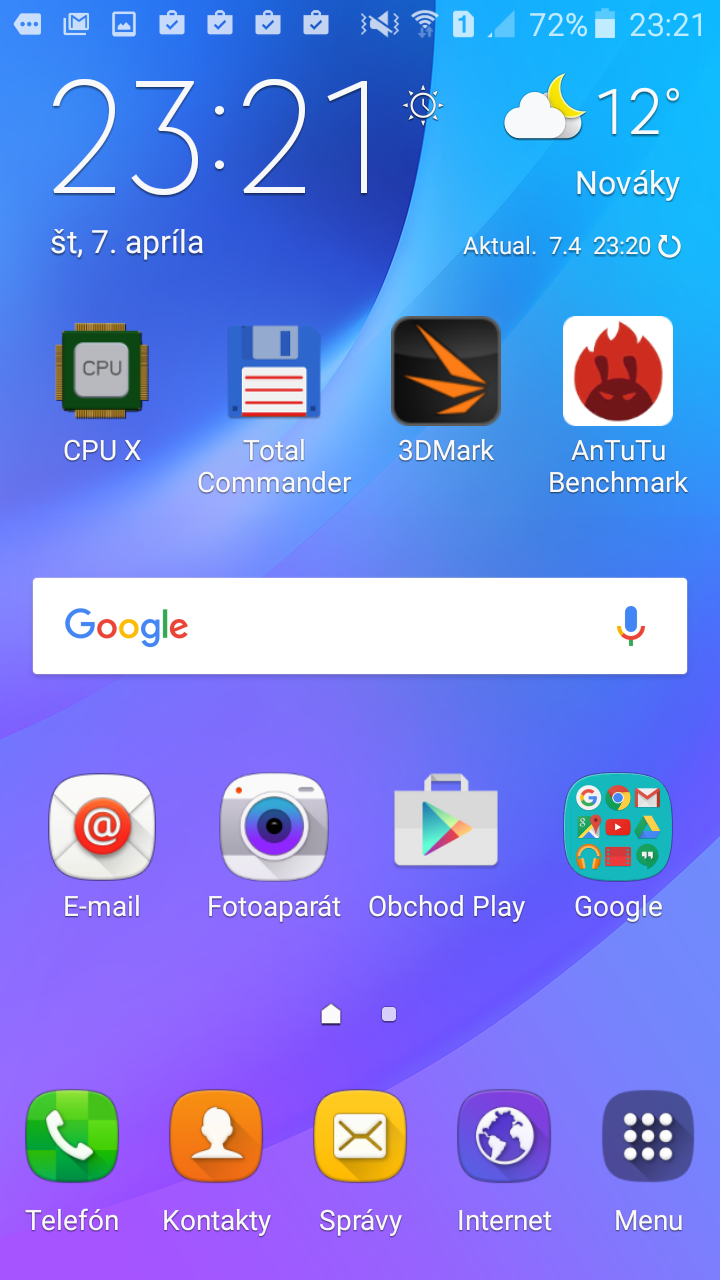The width and height of the screenshot is (720, 1280).
Task: Go to the second home page indicator
Action: pyautogui.click(x=389, y=1014)
